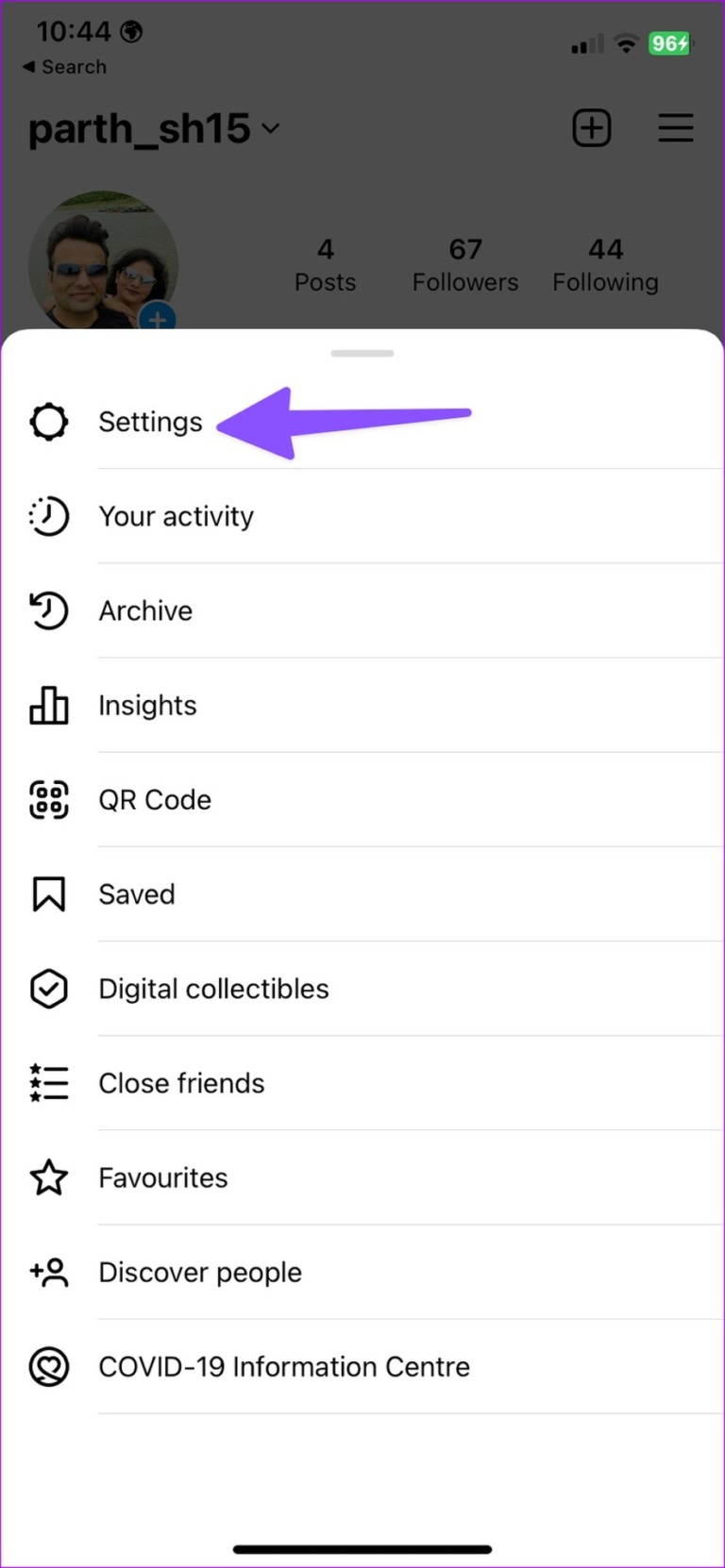Screen dimensions: 725x1568
Task: Expand the parth_sh15 username dropdown
Action: pyautogui.click(x=271, y=130)
